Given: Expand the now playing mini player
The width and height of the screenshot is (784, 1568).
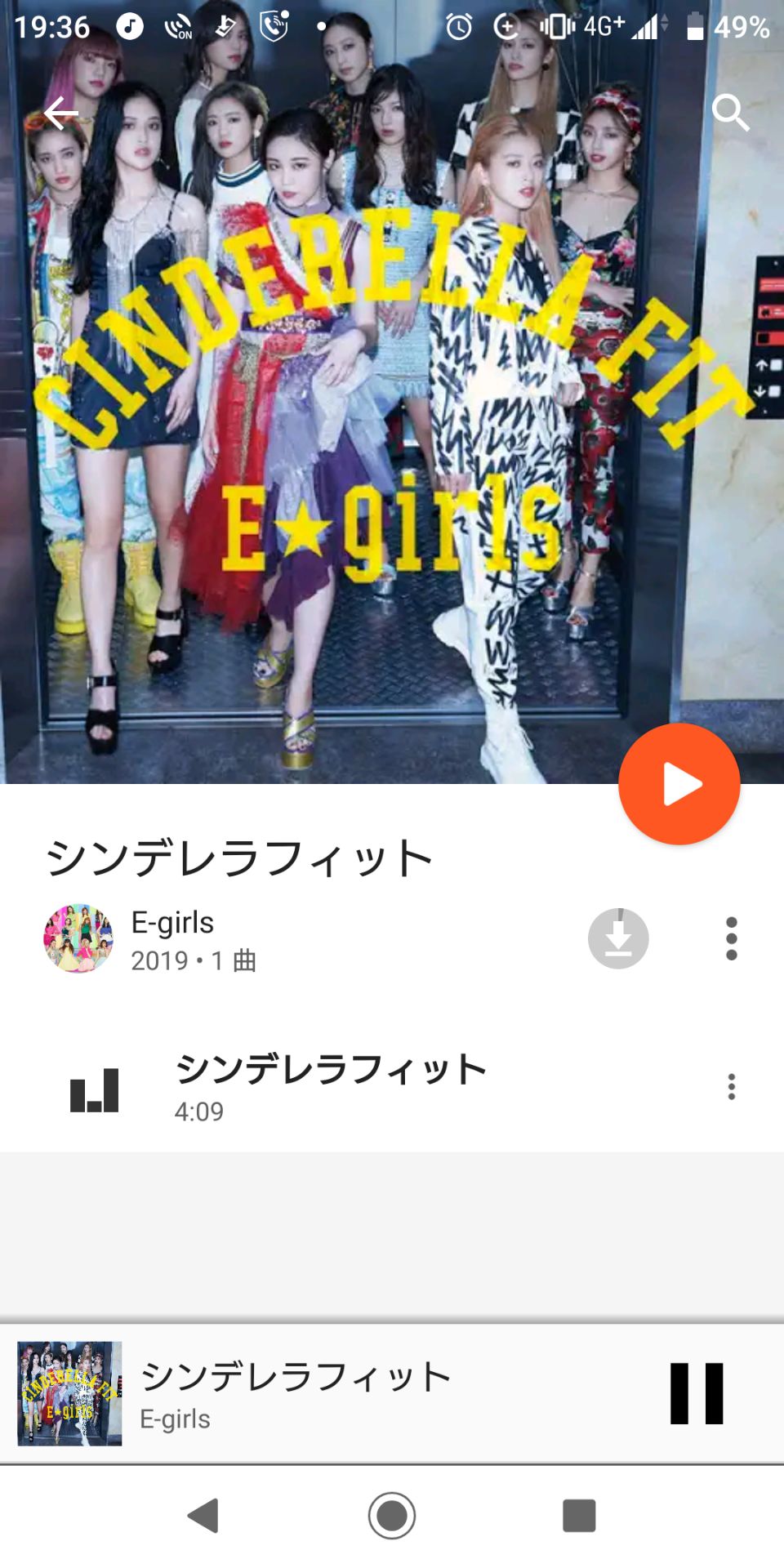Looking at the screenshot, I should [327, 1394].
